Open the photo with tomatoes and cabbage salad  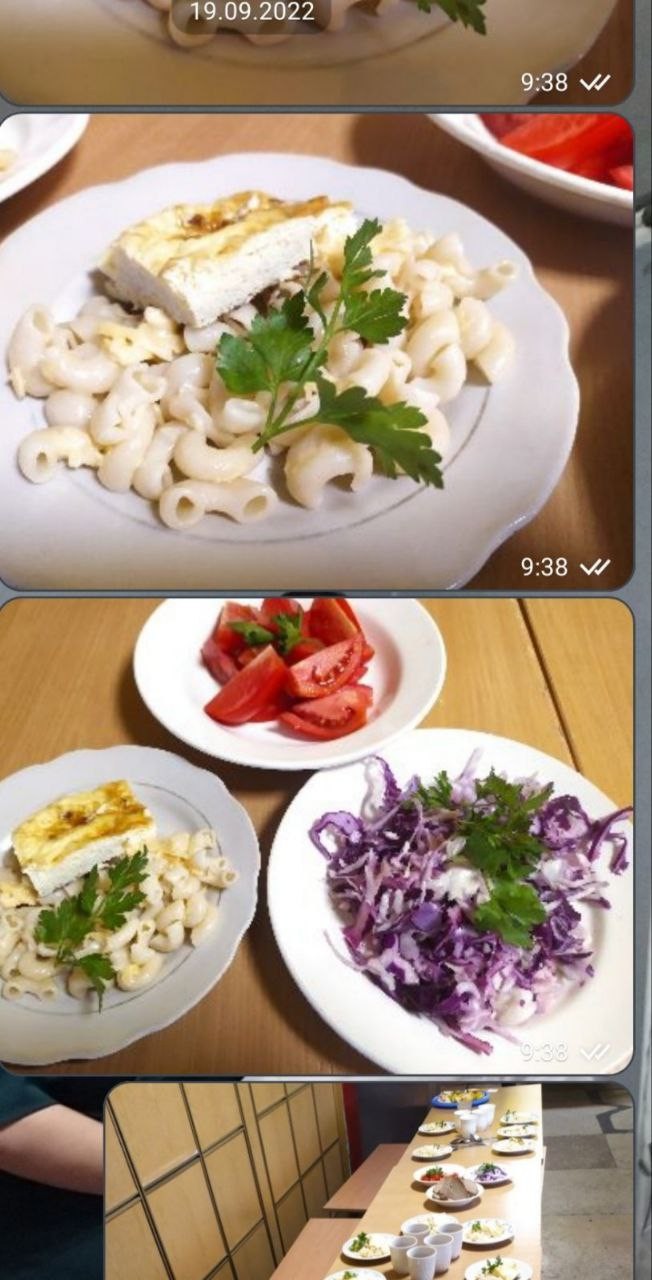pos(316,835)
